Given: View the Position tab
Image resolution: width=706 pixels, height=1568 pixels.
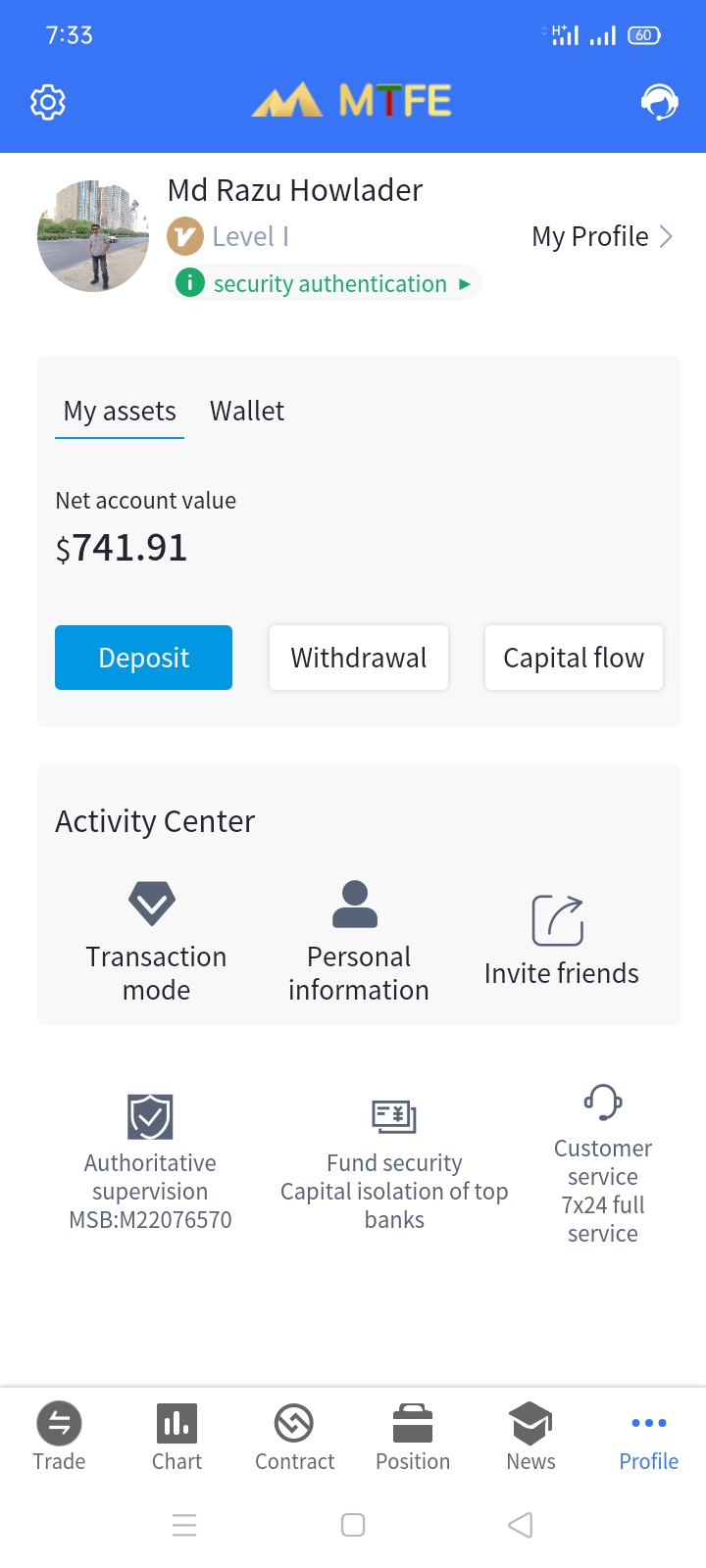Looking at the screenshot, I should pos(413,1437).
